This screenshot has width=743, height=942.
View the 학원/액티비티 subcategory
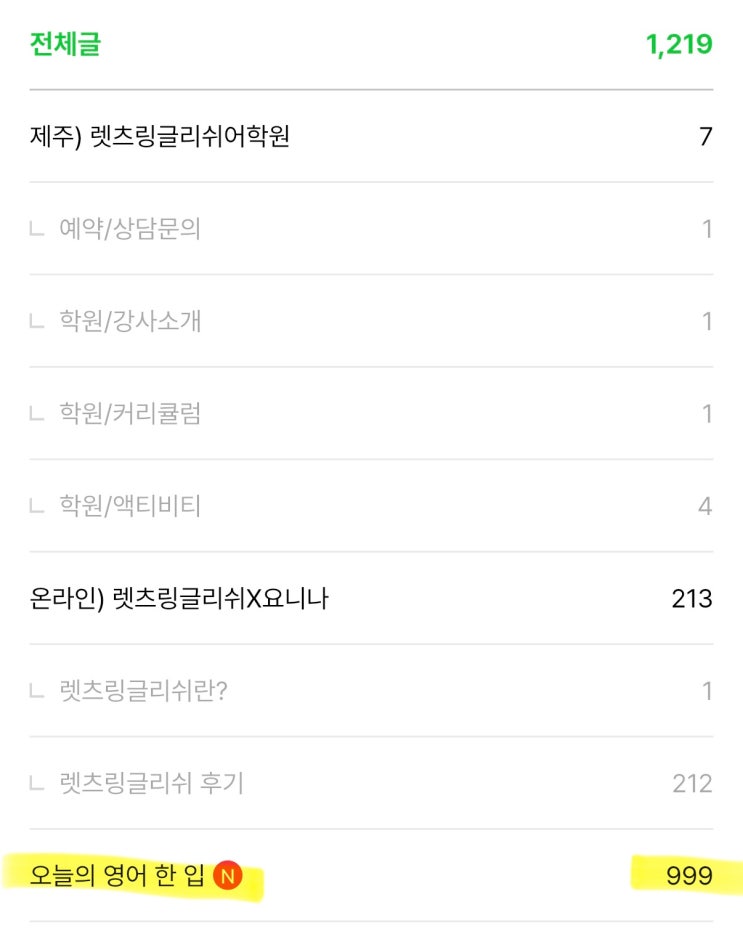pyautogui.click(x=130, y=506)
